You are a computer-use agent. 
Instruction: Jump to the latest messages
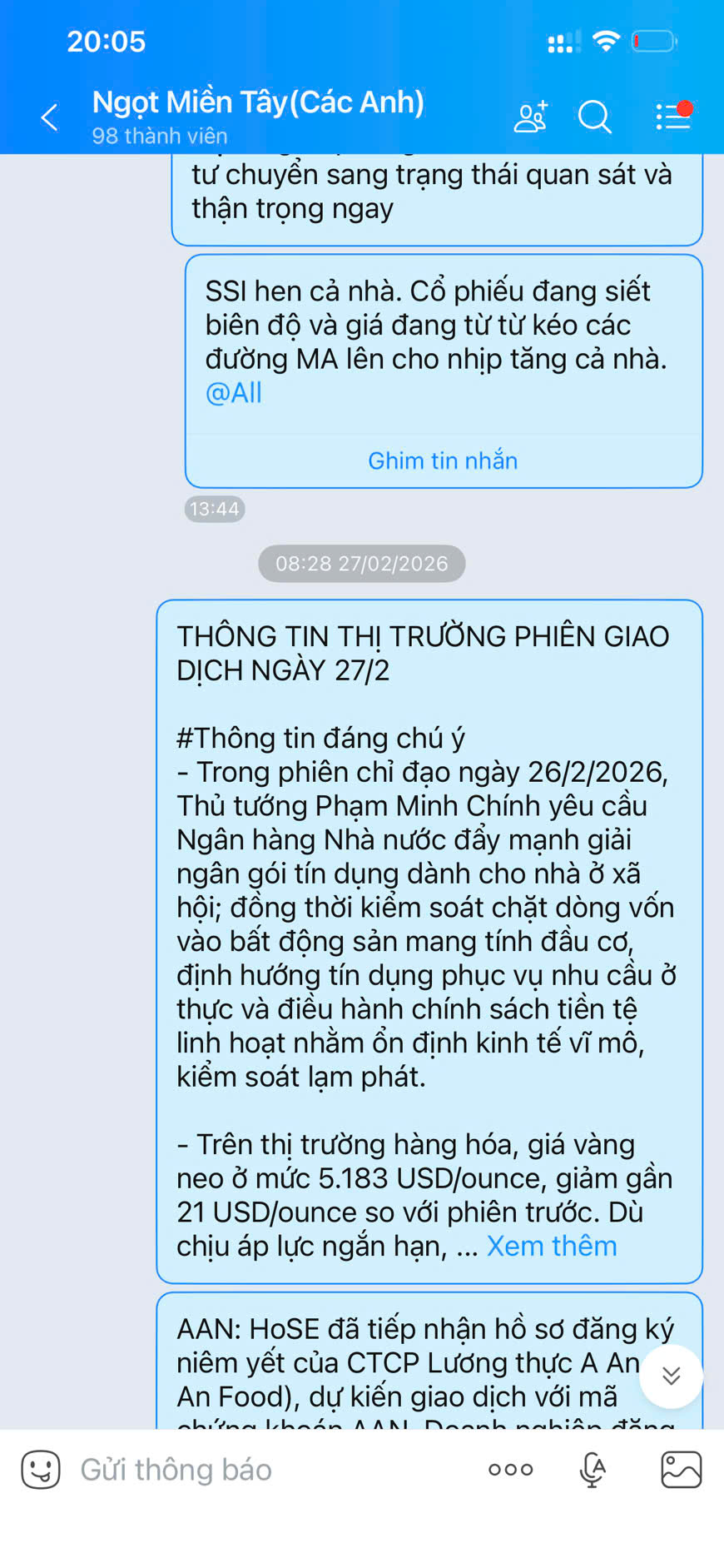point(671,1376)
